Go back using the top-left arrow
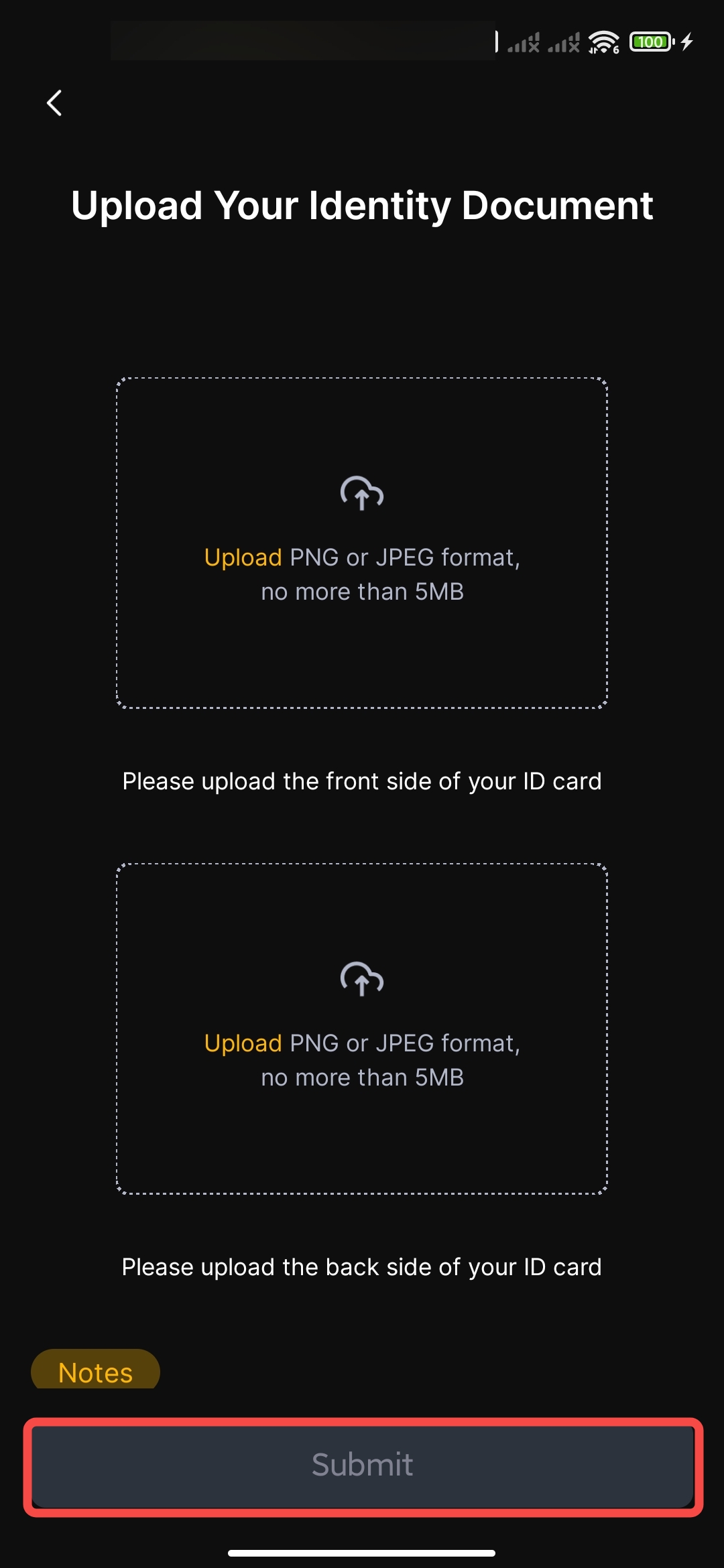Viewport: 724px width, 1568px height. tap(54, 103)
